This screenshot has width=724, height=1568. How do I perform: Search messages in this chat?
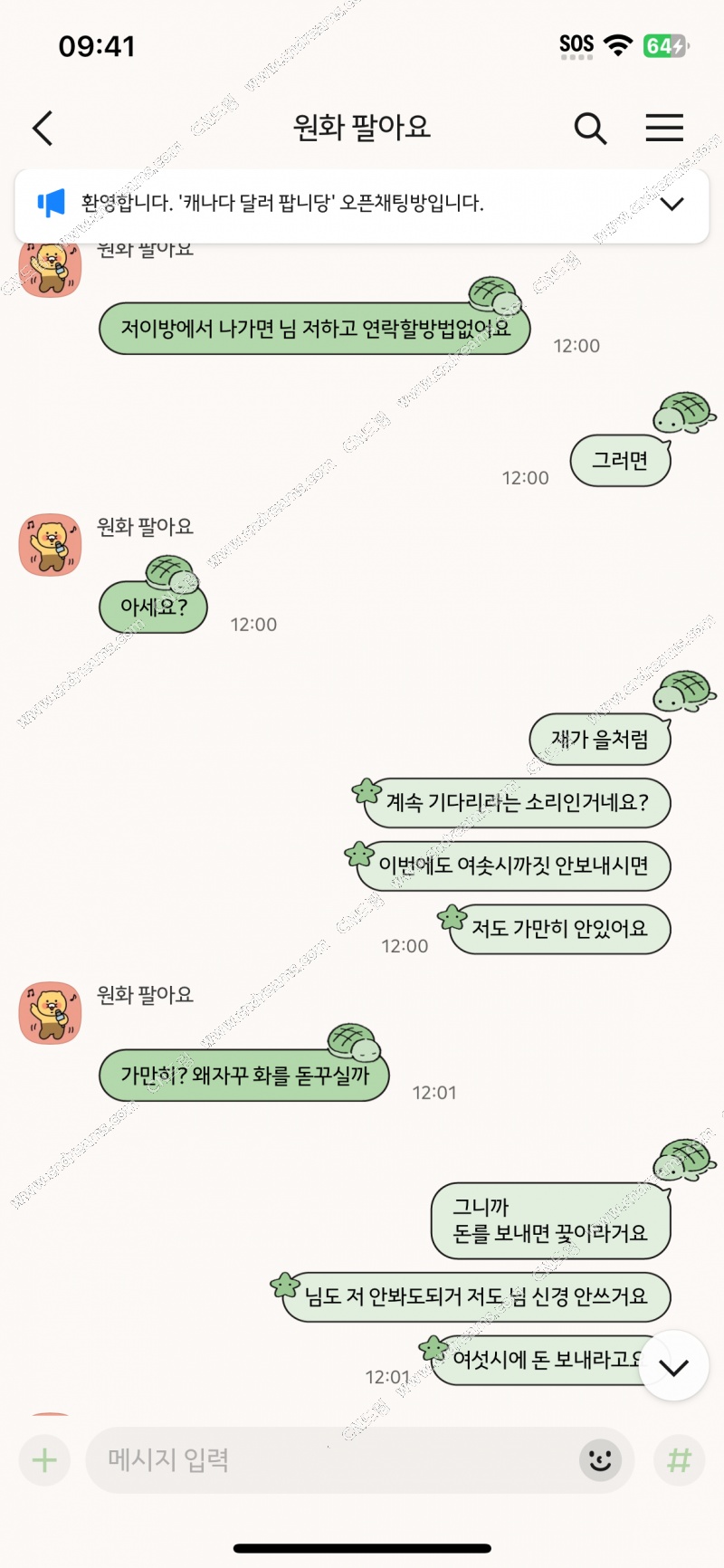tap(590, 129)
